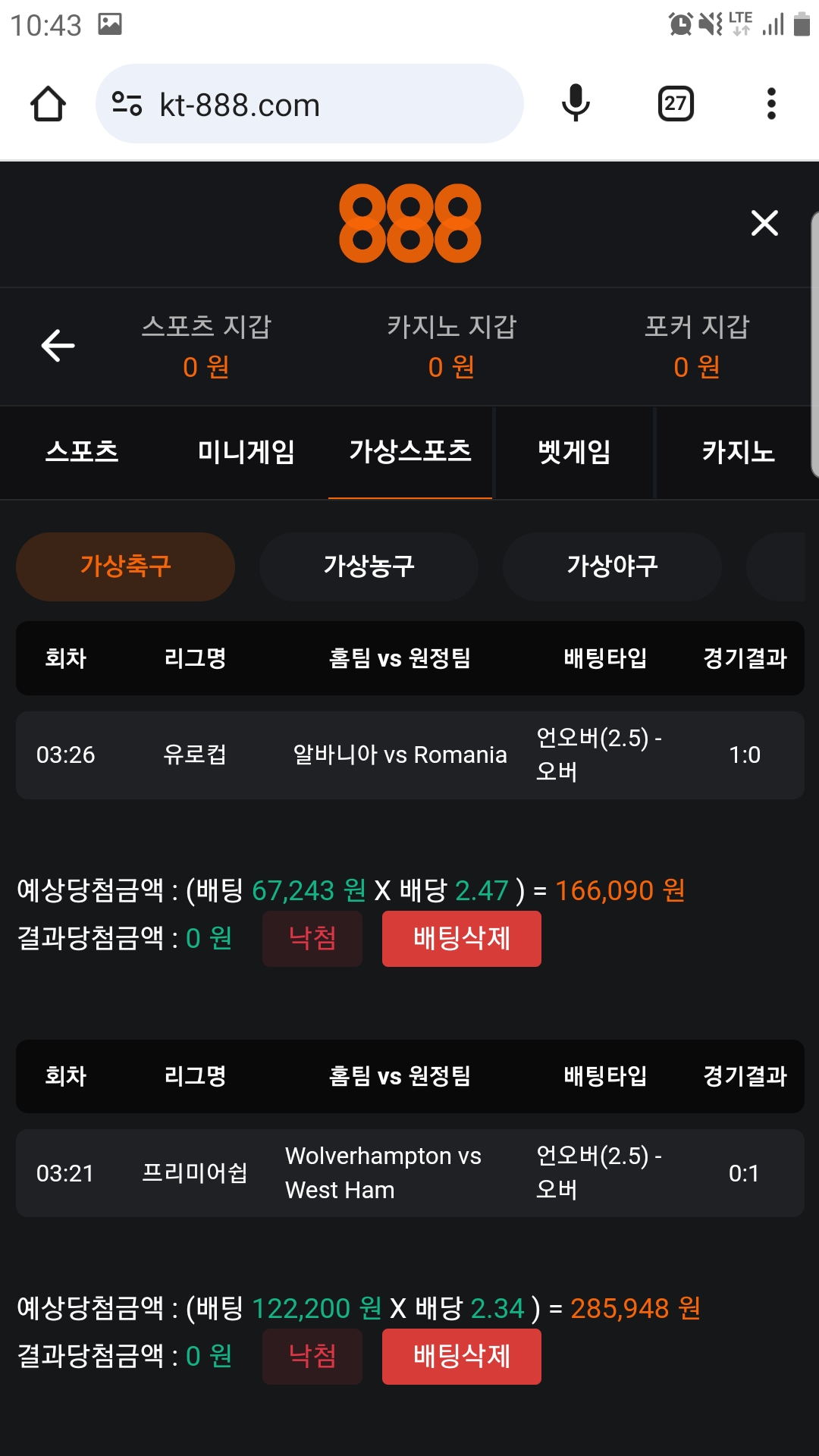Go to the browser home page
Viewport: 819px width, 1456px height.
[x=48, y=104]
